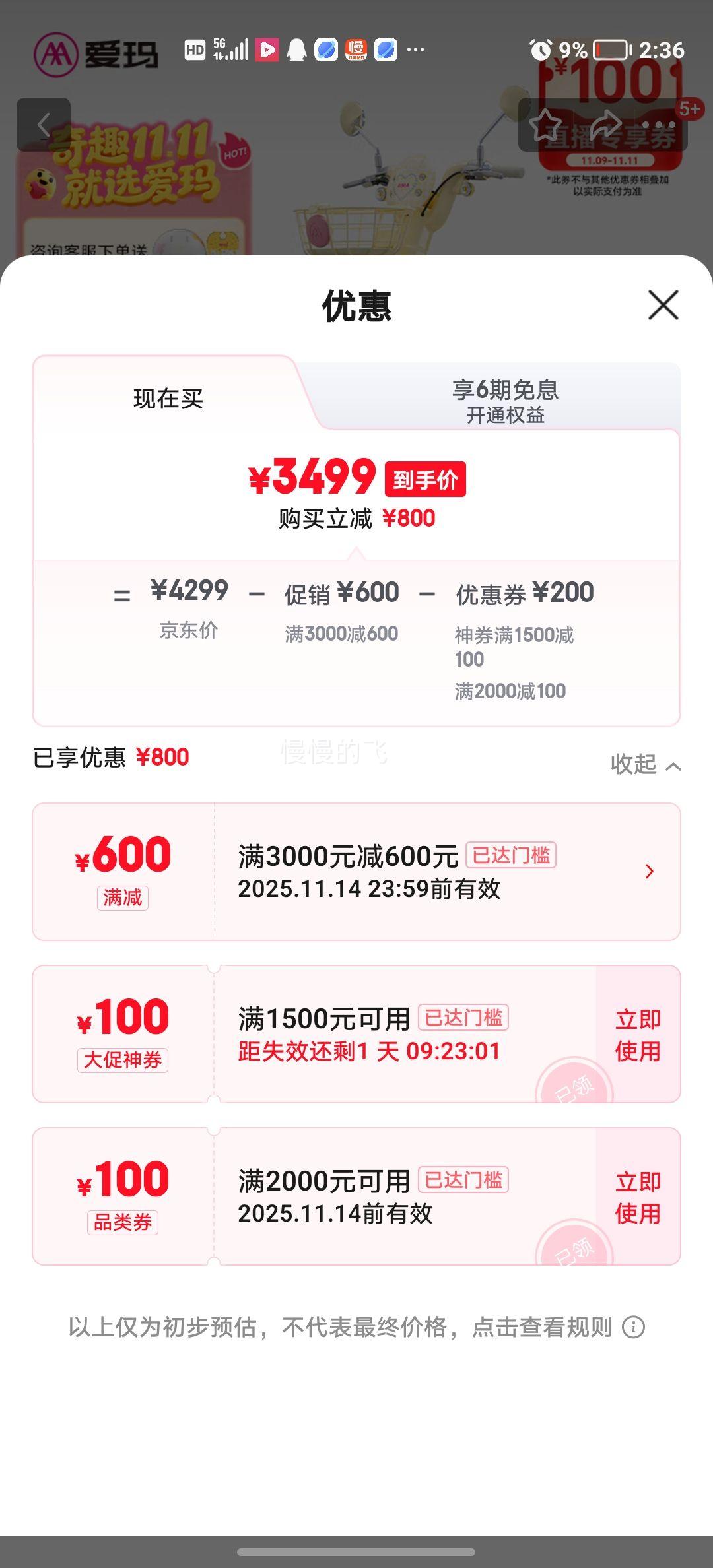
Task: Tap the 5+ coupon badge
Action: (x=687, y=110)
